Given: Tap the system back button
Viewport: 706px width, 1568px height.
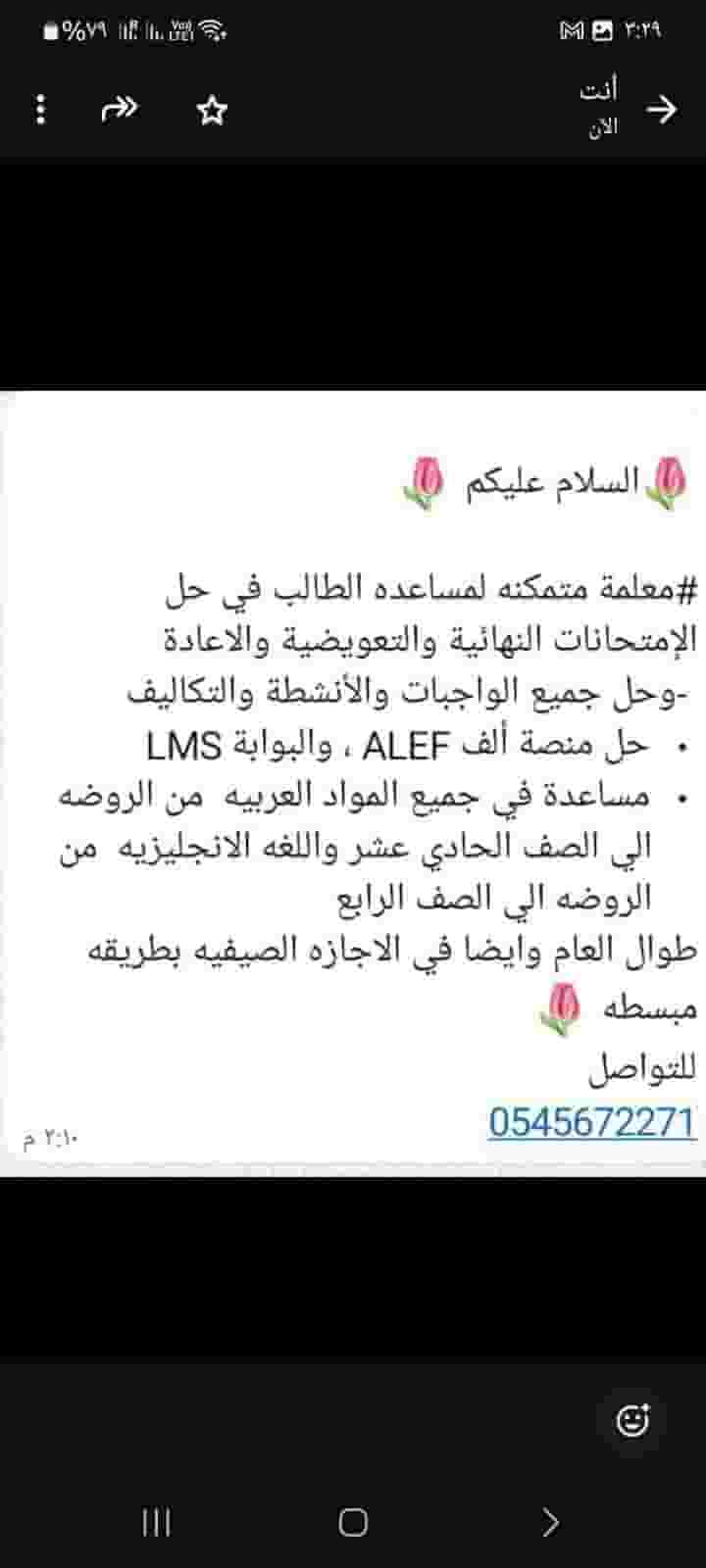Looking at the screenshot, I should click(x=550, y=1522).
